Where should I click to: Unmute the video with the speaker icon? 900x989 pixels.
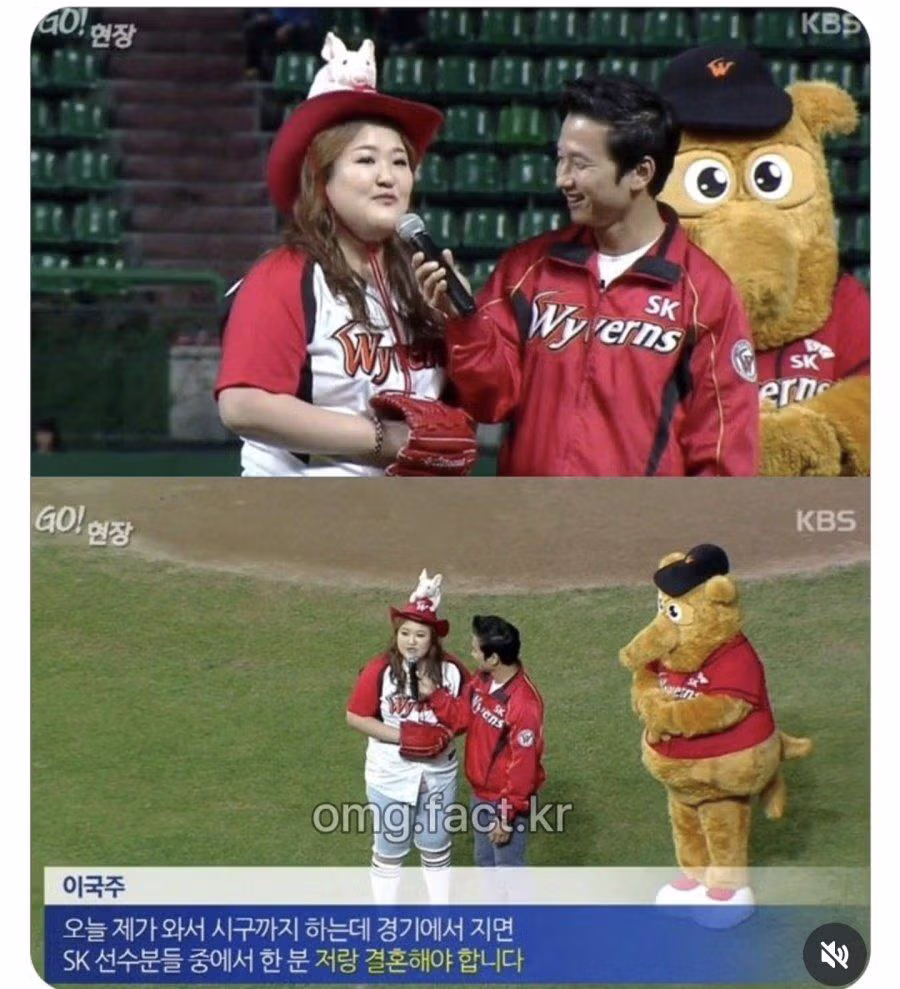pyautogui.click(x=834, y=953)
